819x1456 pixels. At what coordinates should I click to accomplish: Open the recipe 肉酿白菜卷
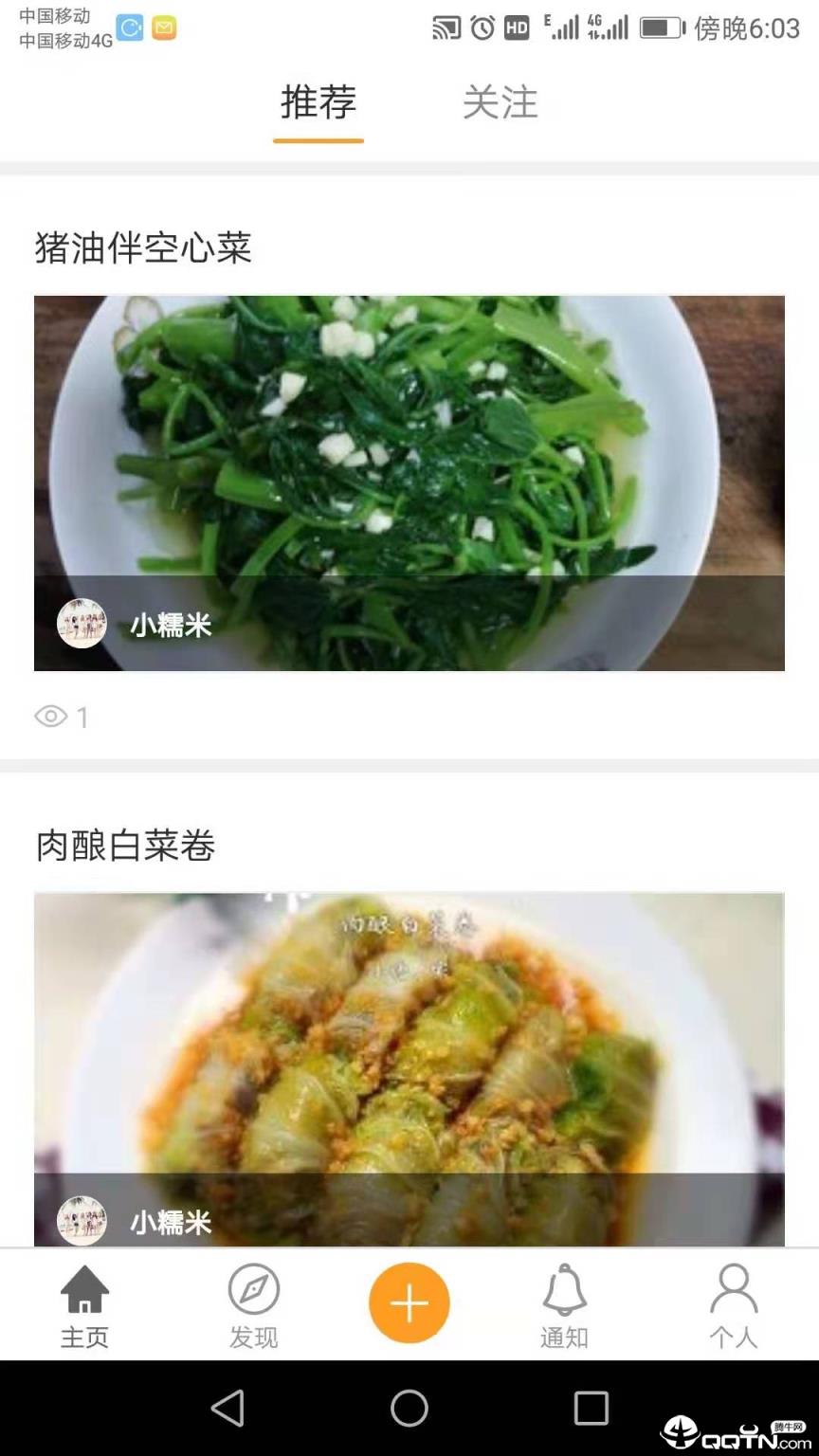124,847
